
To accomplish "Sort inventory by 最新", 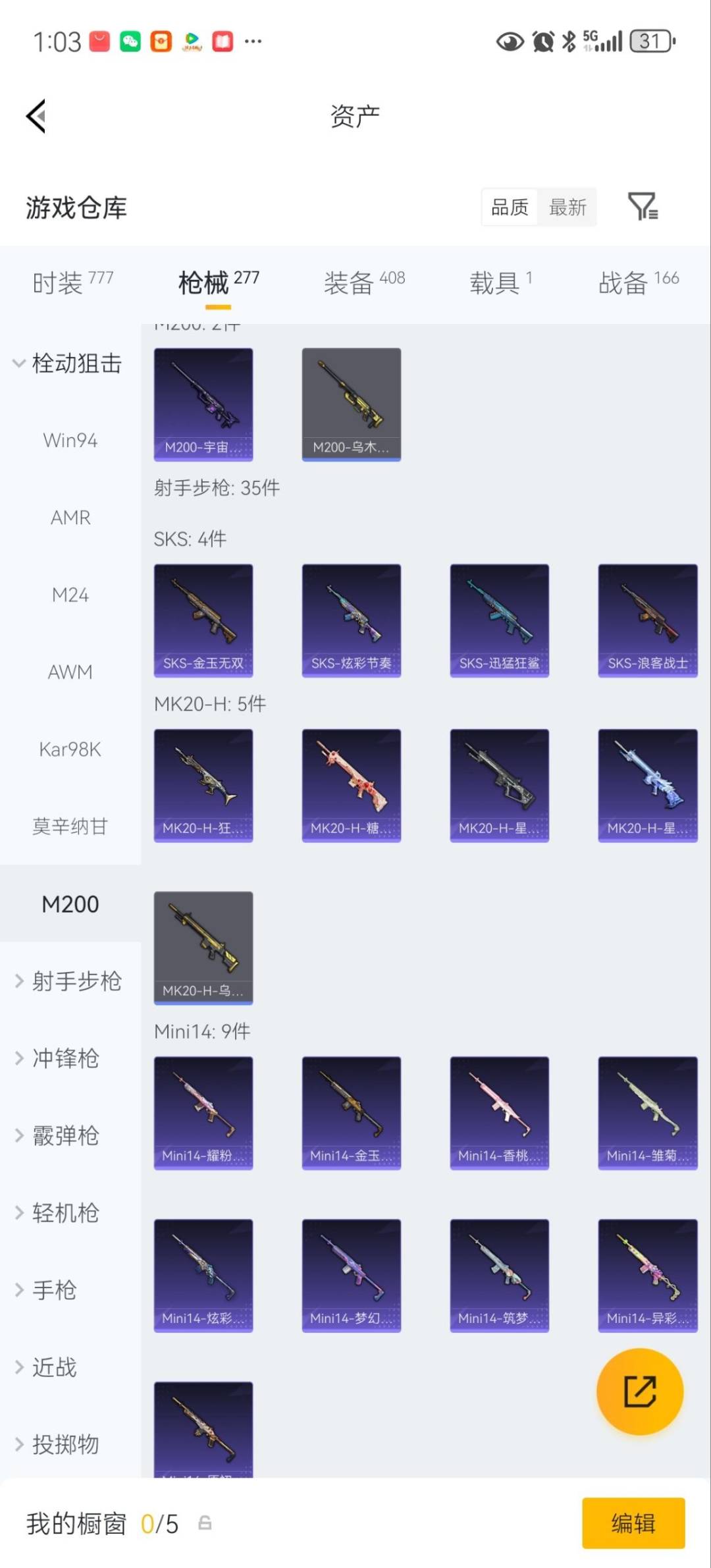I will point(567,207).
